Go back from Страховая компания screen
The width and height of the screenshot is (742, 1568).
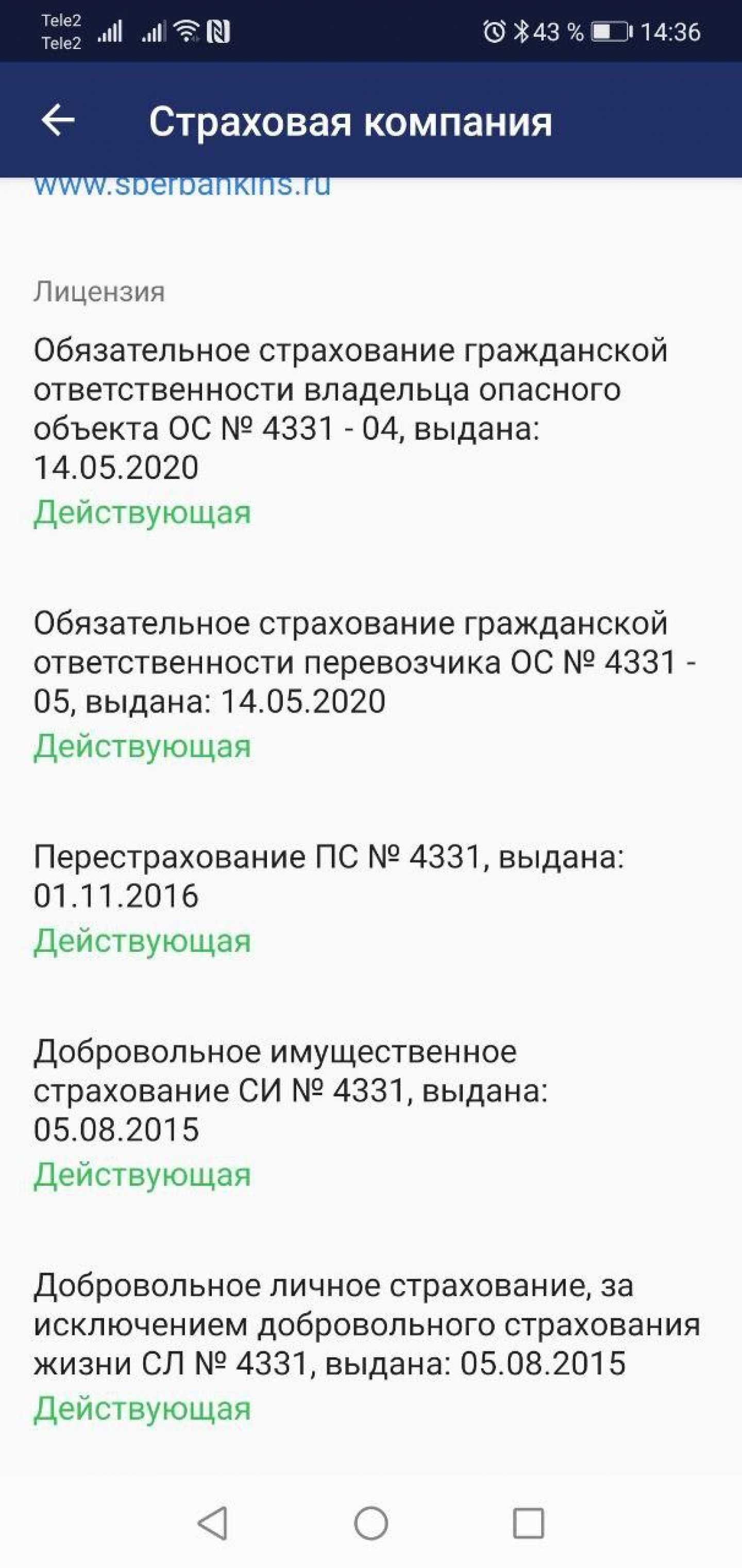[58, 120]
